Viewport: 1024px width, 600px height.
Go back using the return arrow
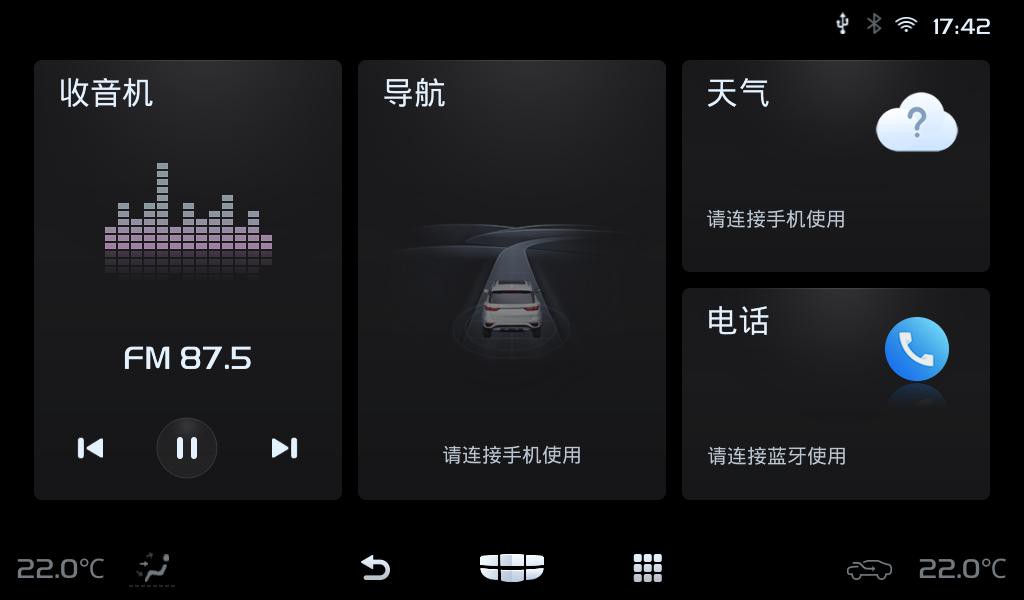(375, 568)
